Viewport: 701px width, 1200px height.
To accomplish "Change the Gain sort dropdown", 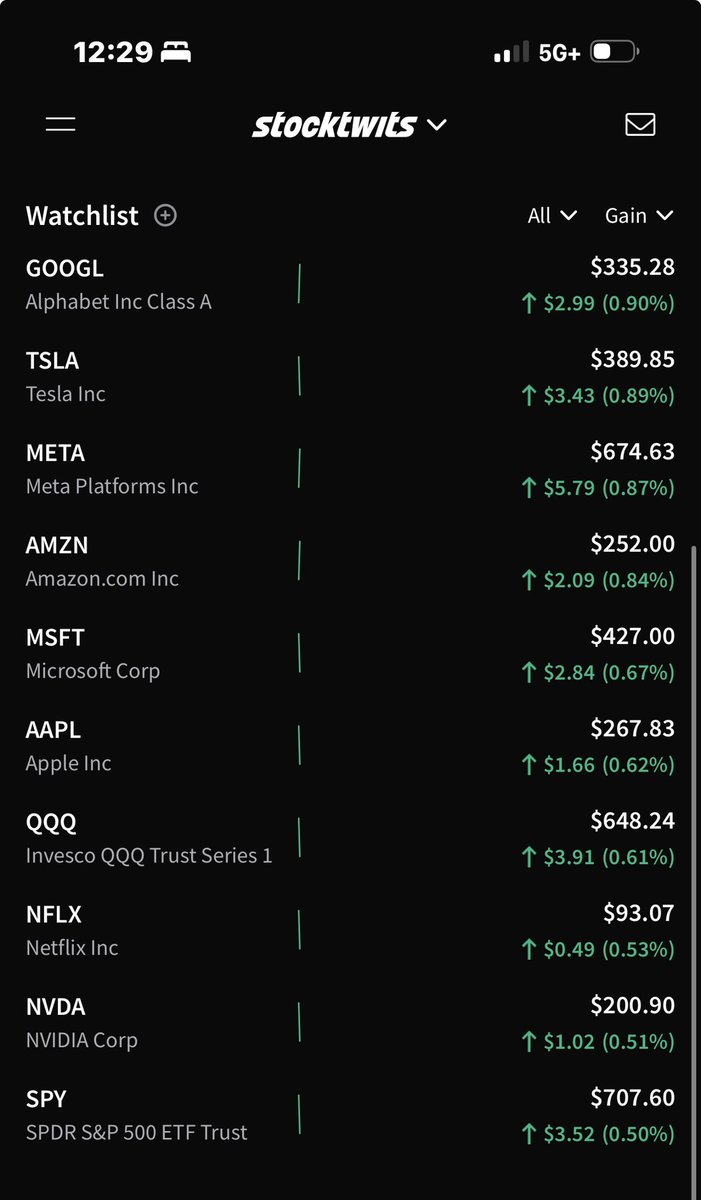I will coord(638,215).
